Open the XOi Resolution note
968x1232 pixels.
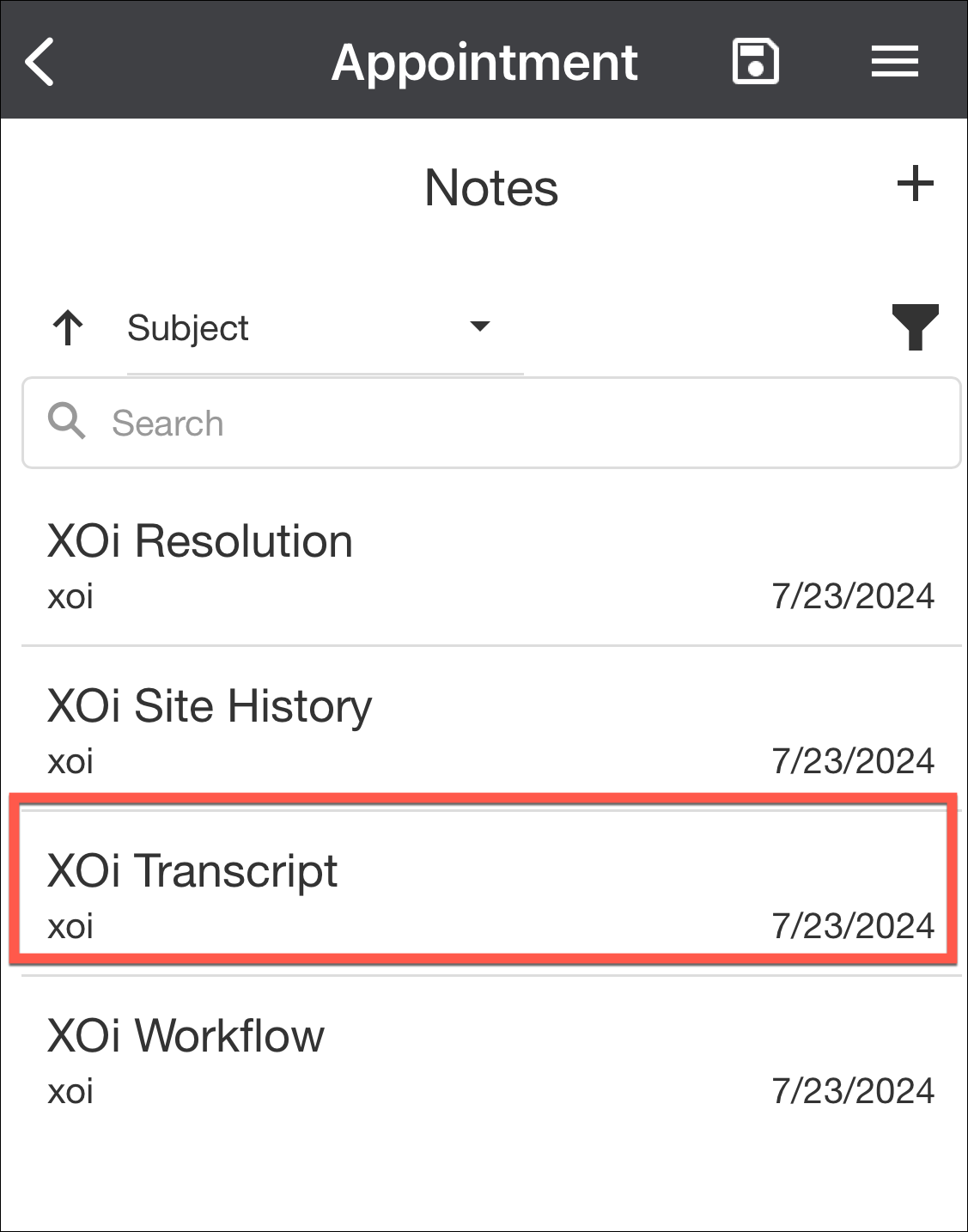tap(490, 564)
